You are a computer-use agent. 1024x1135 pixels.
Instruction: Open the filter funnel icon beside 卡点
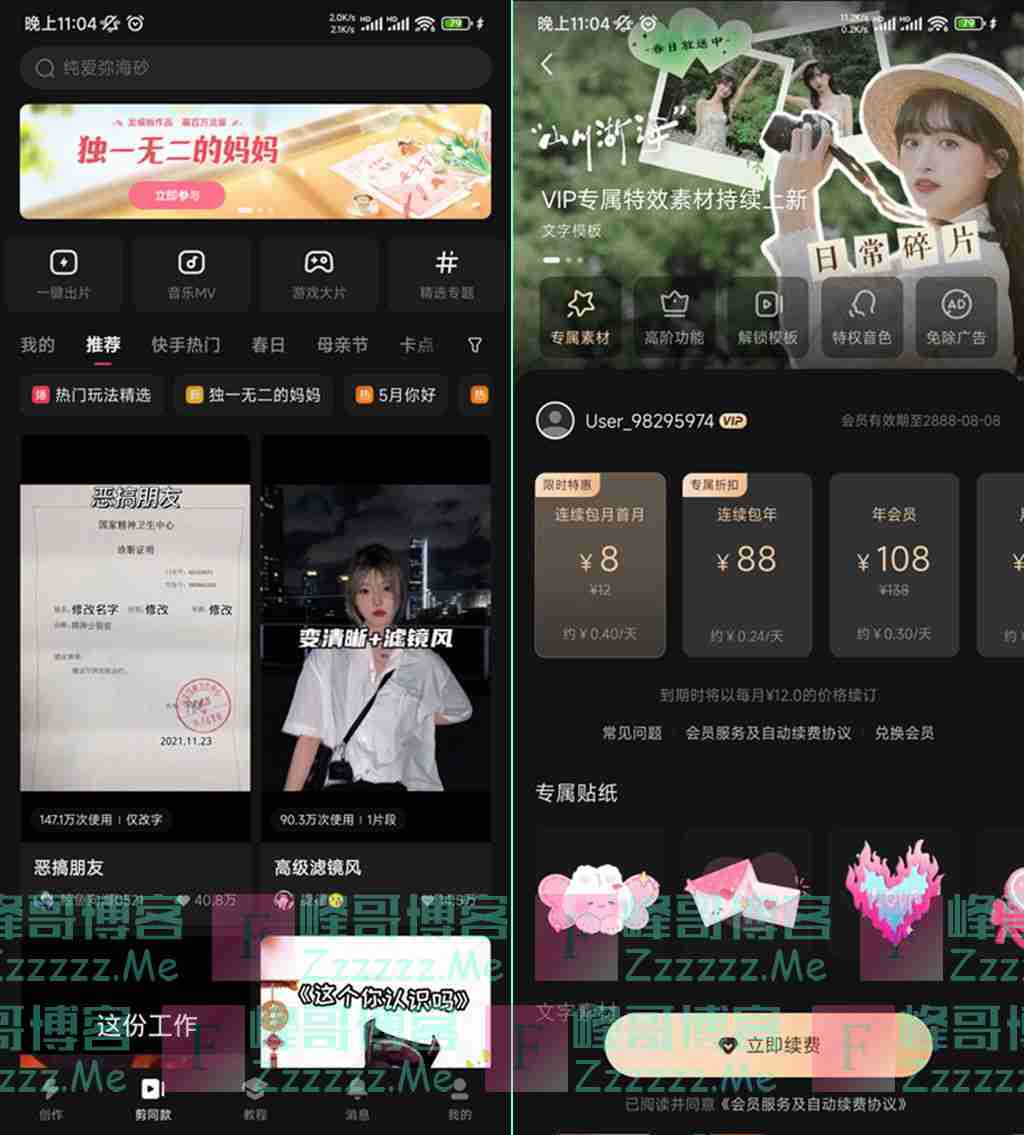(x=475, y=345)
